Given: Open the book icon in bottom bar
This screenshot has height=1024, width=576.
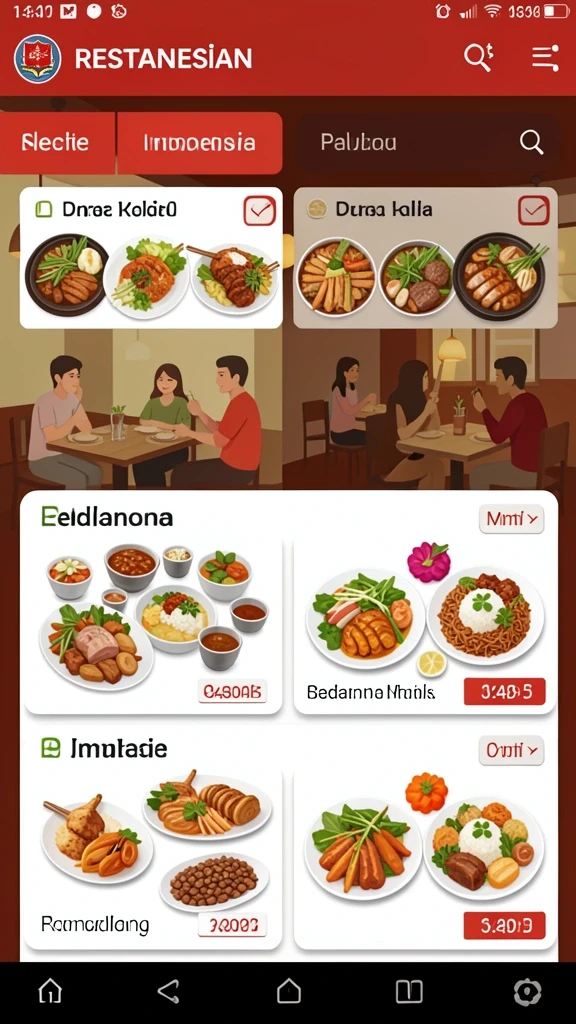Looking at the screenshot, I should 409,991.
